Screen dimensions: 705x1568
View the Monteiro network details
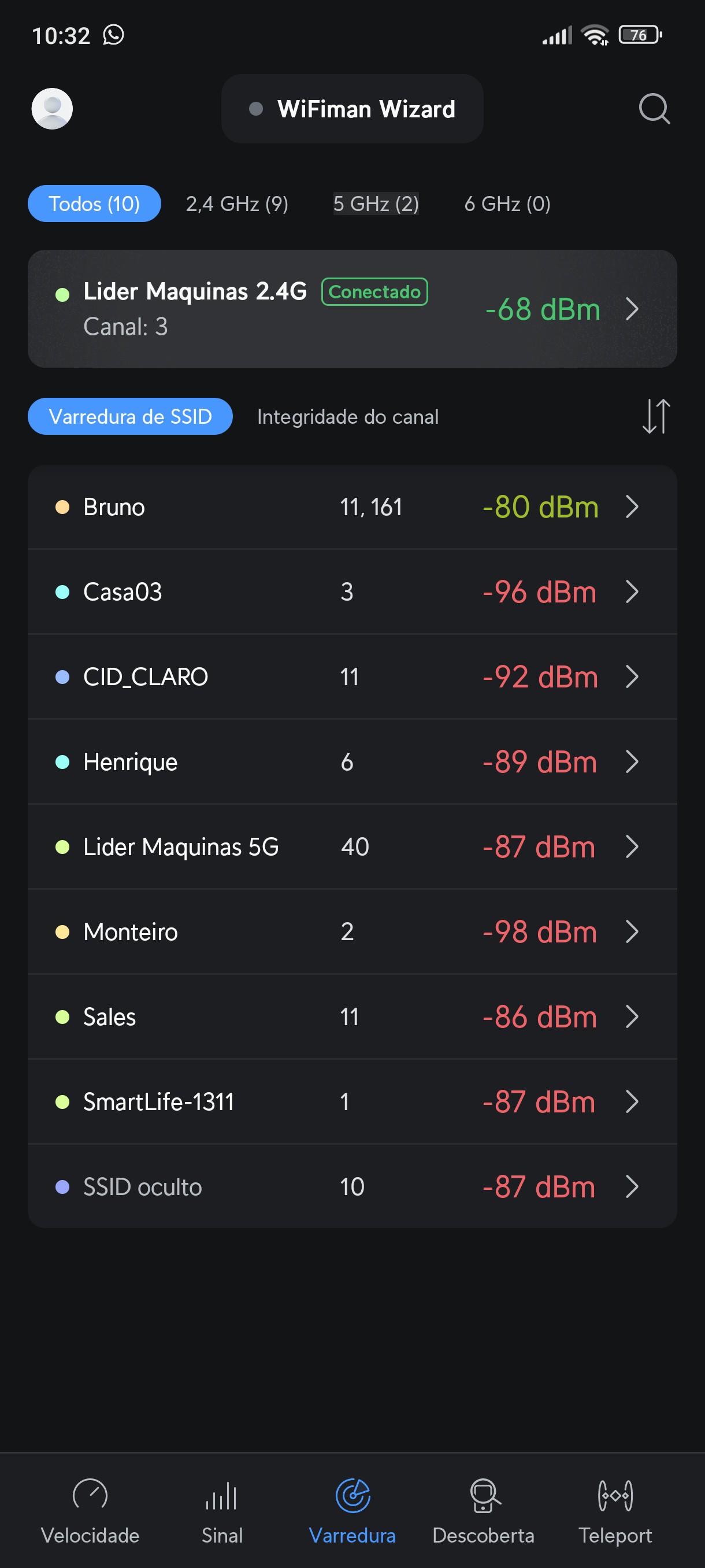coord(352,931)
